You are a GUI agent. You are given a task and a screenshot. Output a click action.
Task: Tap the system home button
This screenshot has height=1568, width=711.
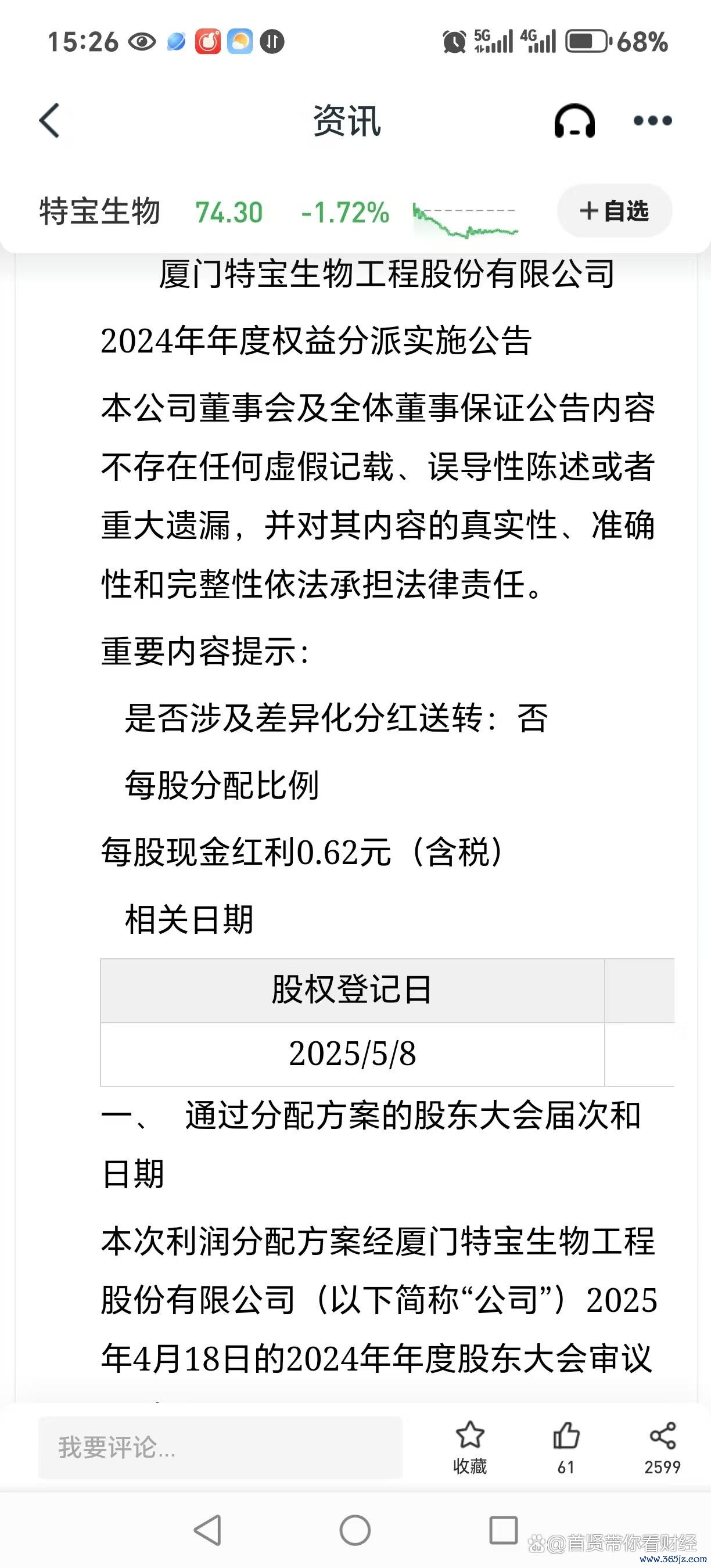(355, 1530)
